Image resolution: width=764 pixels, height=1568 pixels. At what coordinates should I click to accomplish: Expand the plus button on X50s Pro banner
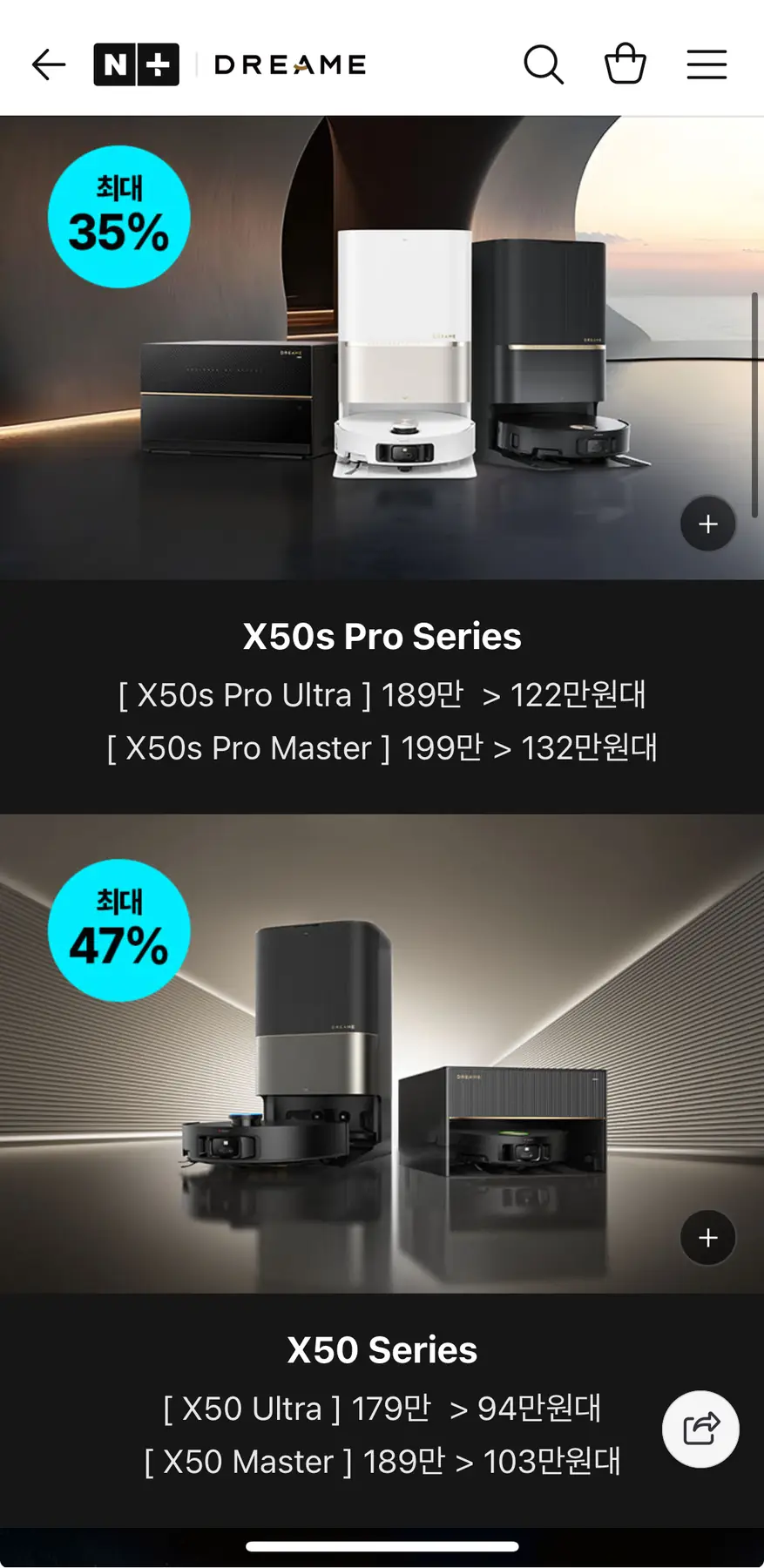click(x=707, y=524)
